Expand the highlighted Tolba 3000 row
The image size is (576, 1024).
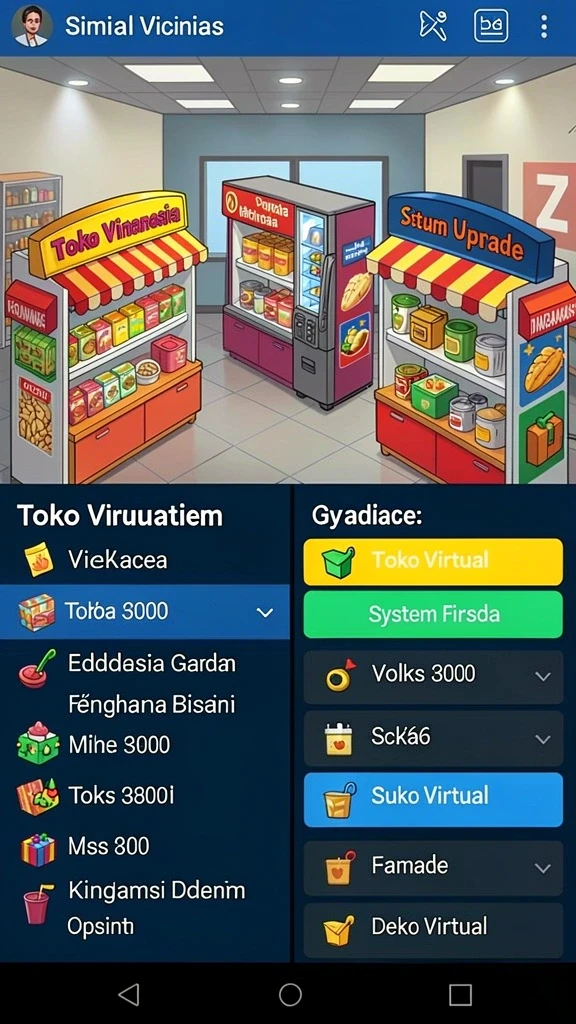145,612
